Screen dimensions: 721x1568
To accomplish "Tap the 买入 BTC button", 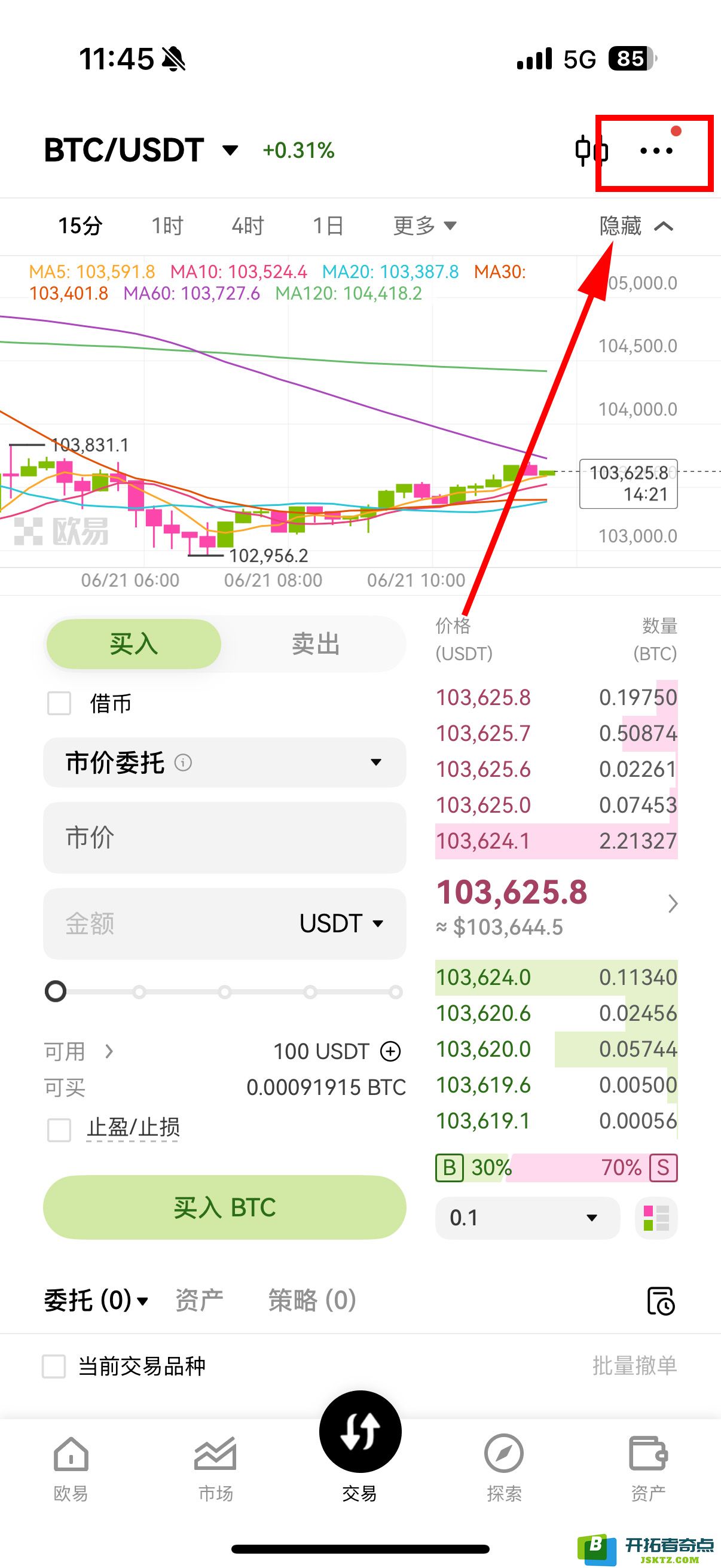I will [224, 1207].
